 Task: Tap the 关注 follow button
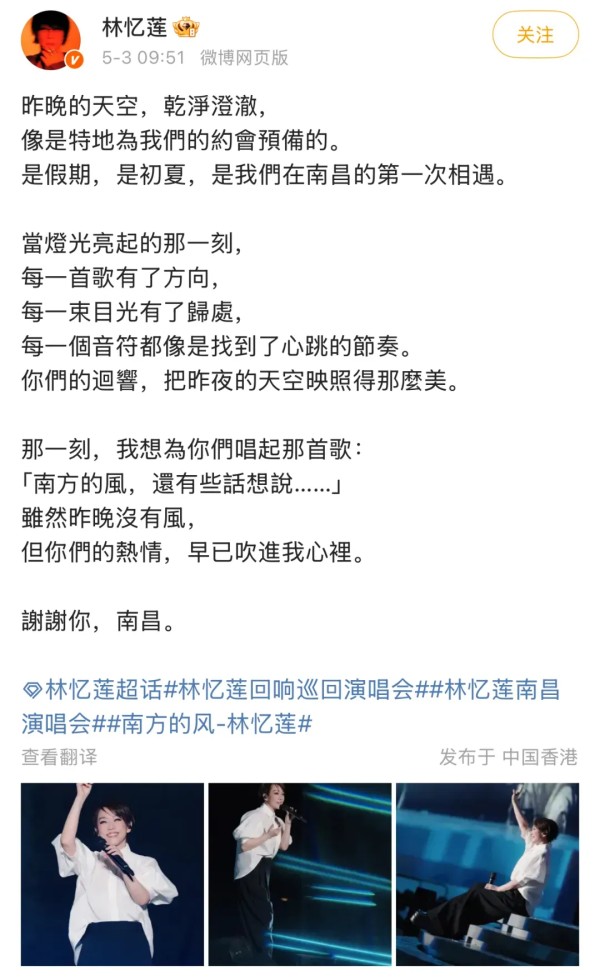coord(535,35)
